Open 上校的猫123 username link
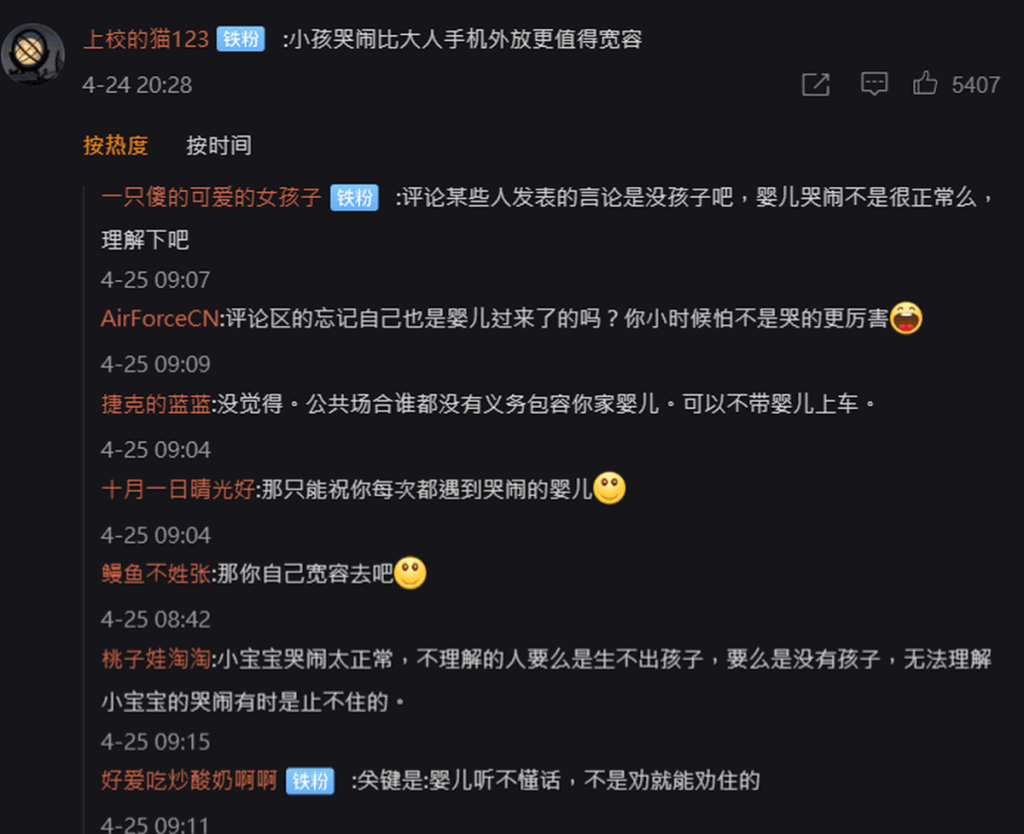This screenshot has height=834, width=1024. click(145, 40)
